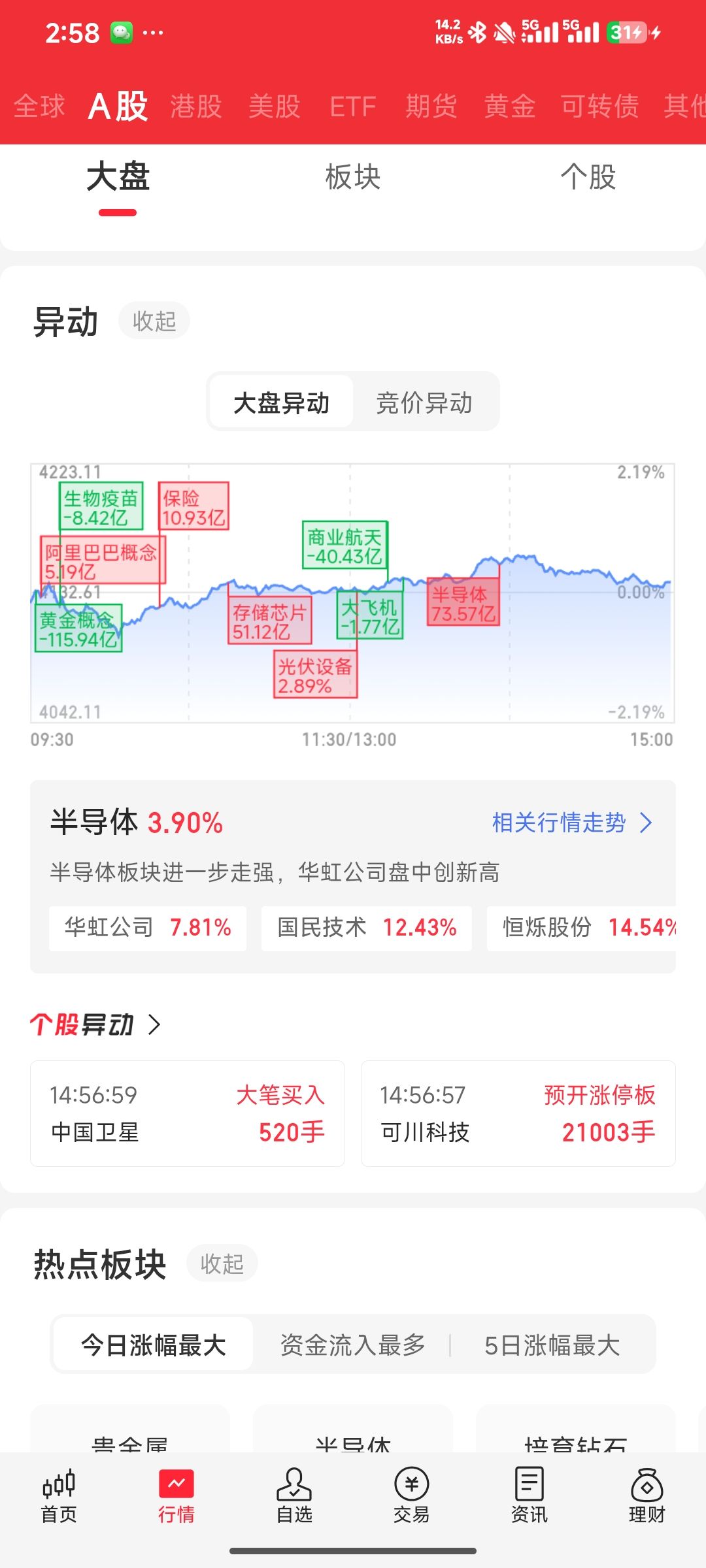Image resolution: width=706 pixels, height=1568 pixels.
Task: Open the 黄金 tab
Action: pos(510,106)
